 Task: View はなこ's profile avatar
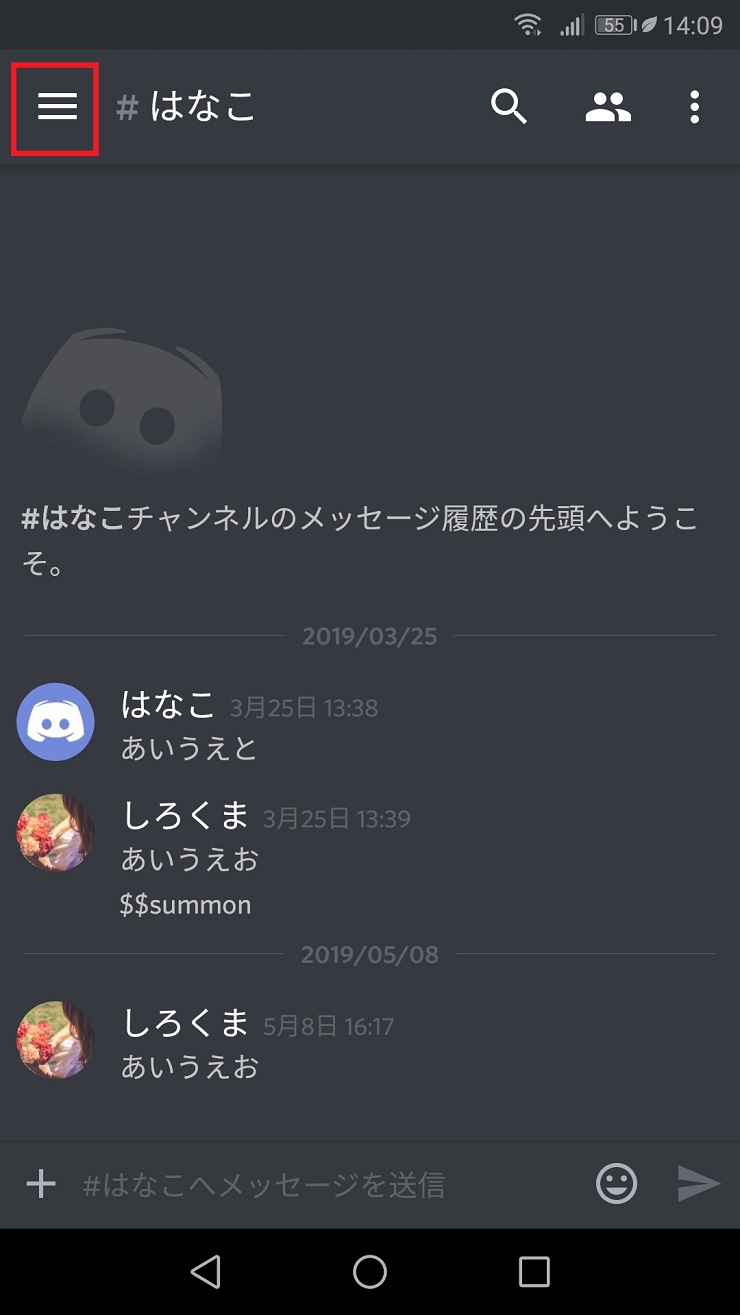[56, 722]
